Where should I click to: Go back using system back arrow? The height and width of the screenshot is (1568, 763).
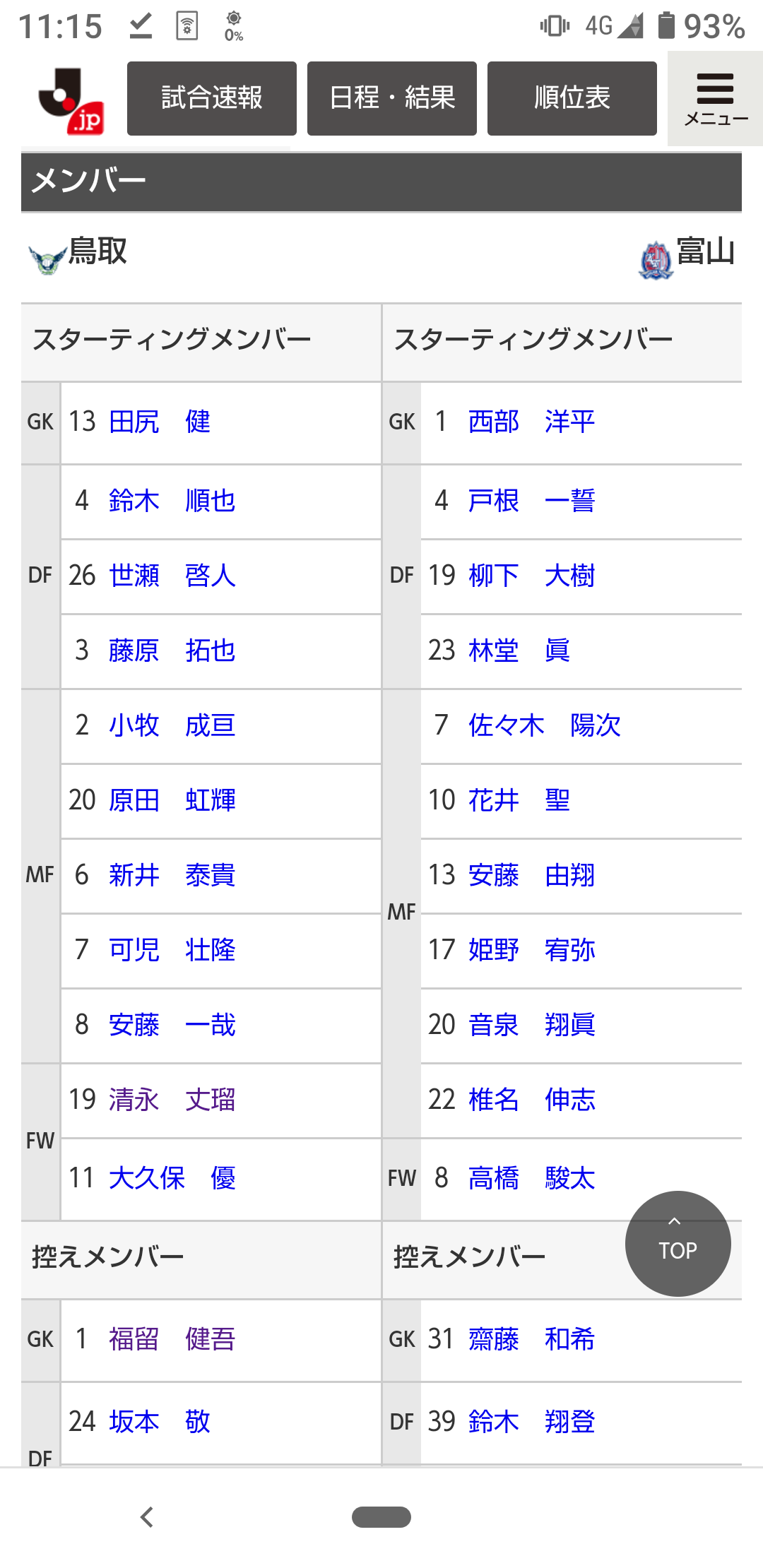click(147, 1516)
